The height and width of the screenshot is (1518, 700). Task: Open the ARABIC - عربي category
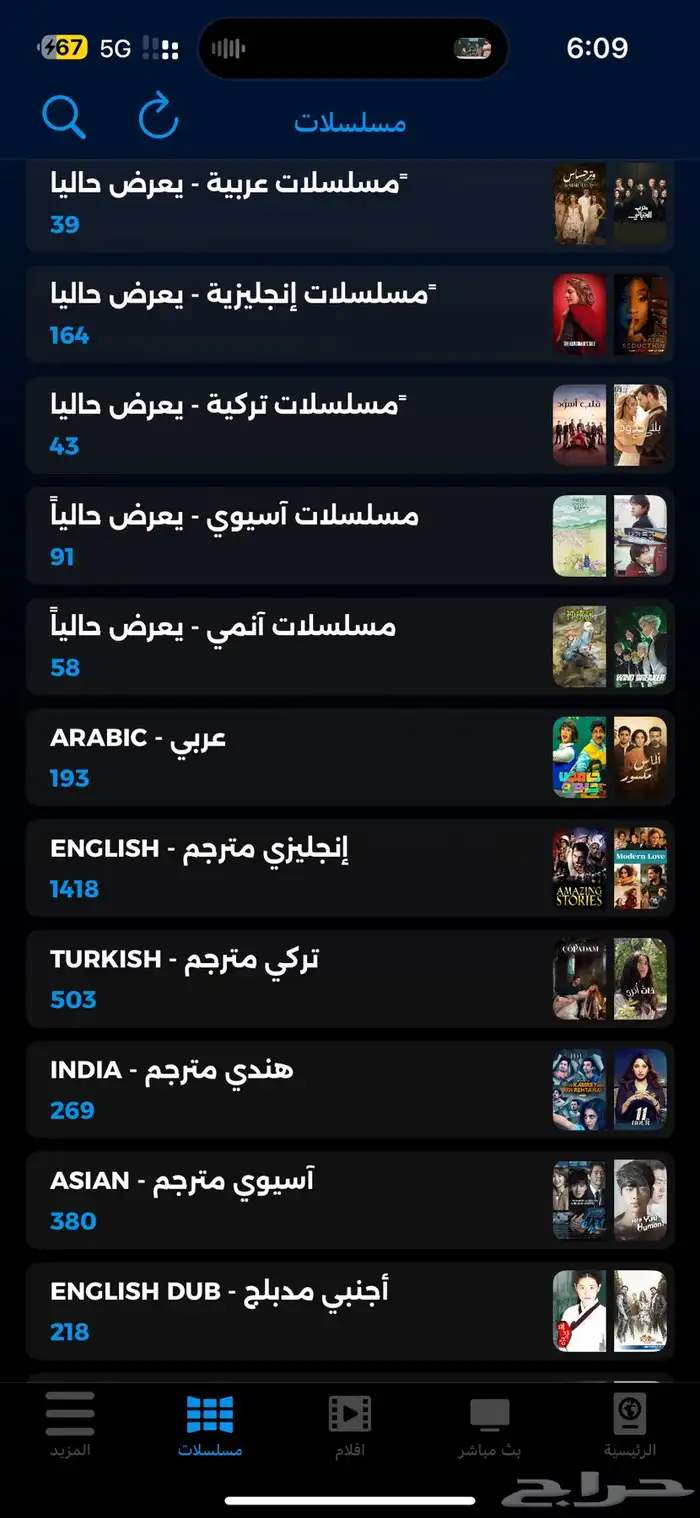click(x=350, y=758)
